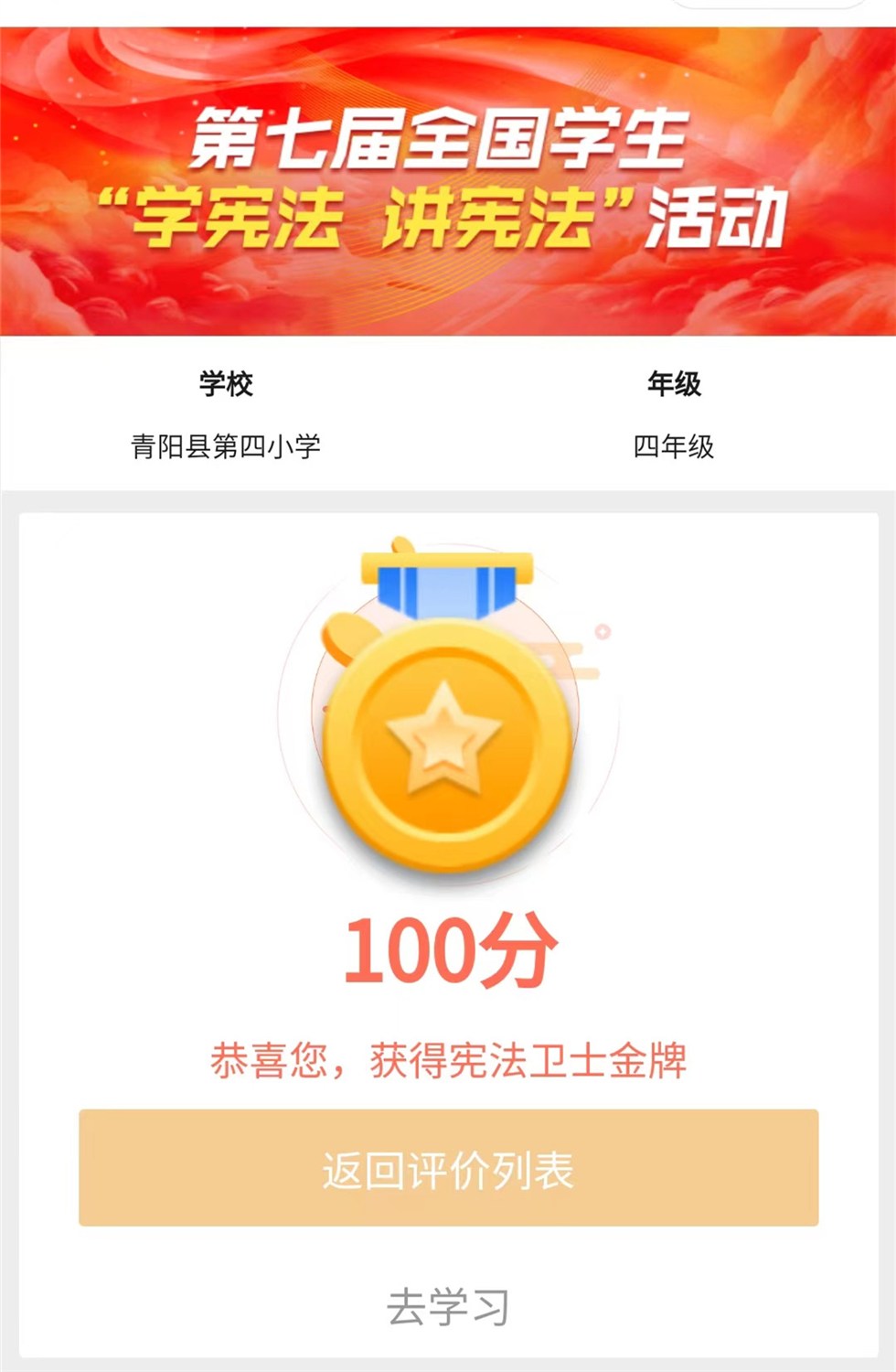The width and height of the screenshot is (896, 1372).
Task: Open the 去学习 link
Action: coord(448,1306)
